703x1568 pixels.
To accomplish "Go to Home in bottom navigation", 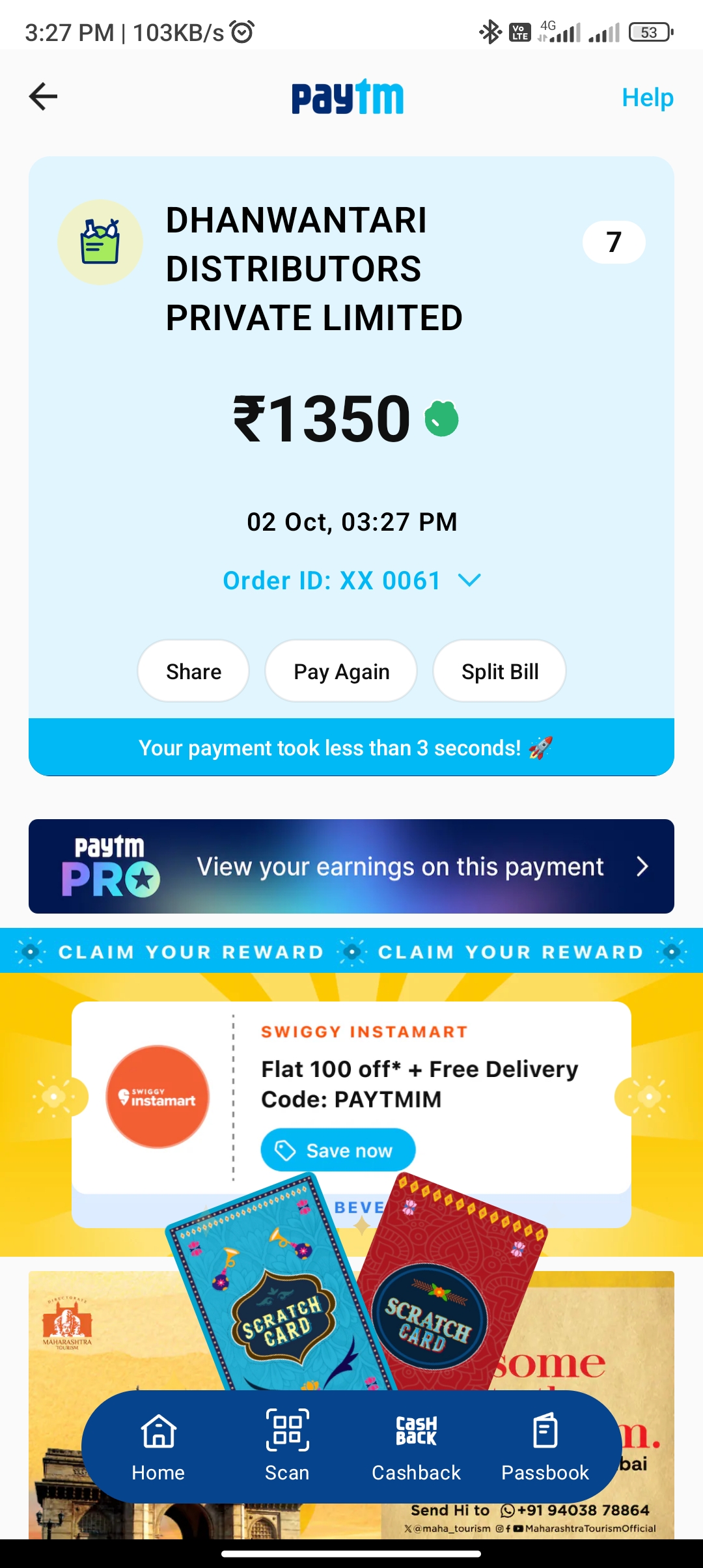I will click(x=158, y=1448).
